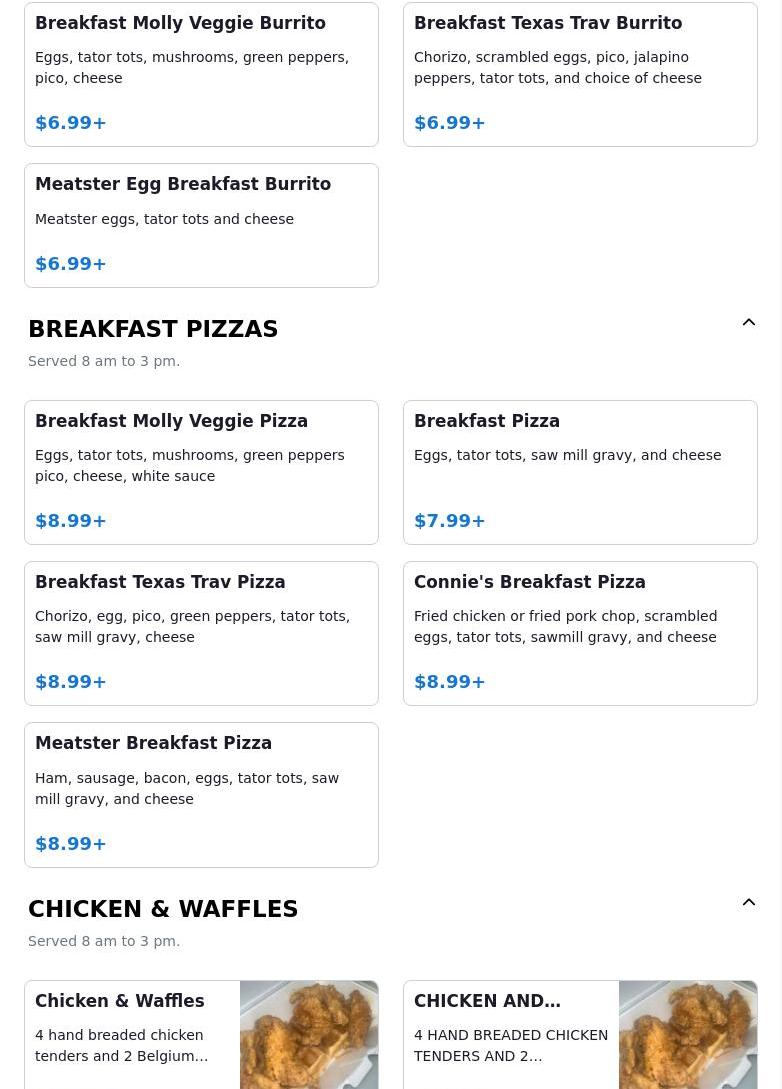Open the Chicken & Waffles item

point(201,1034)
